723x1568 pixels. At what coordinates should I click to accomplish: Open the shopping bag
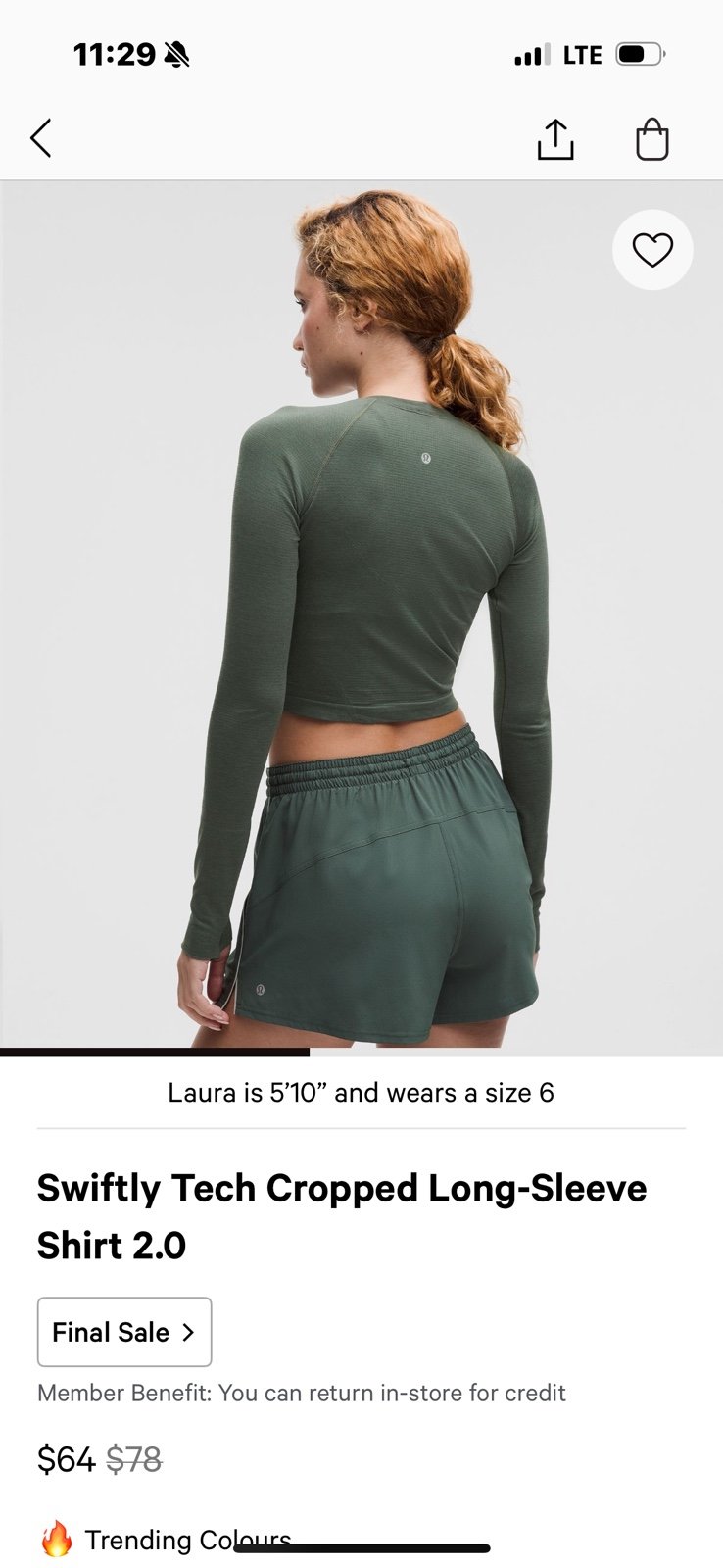pos(652,139)
